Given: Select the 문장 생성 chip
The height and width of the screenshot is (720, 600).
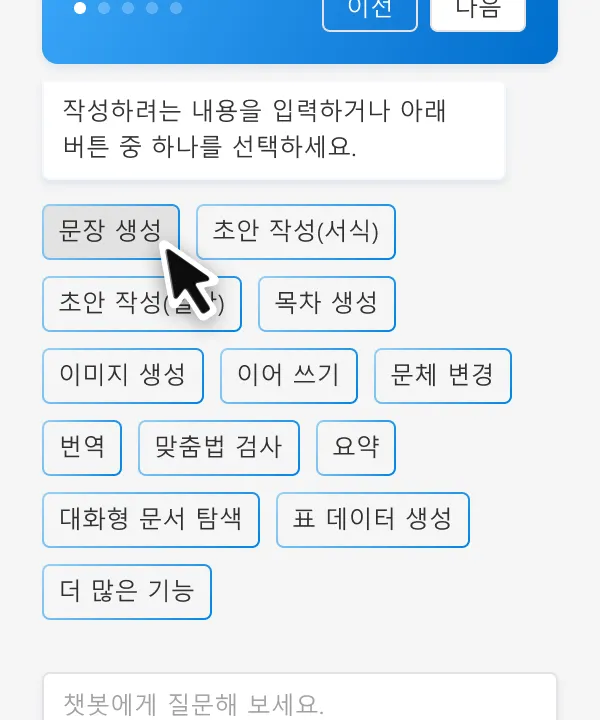Looking at the screenshot, I should point(110,231).
